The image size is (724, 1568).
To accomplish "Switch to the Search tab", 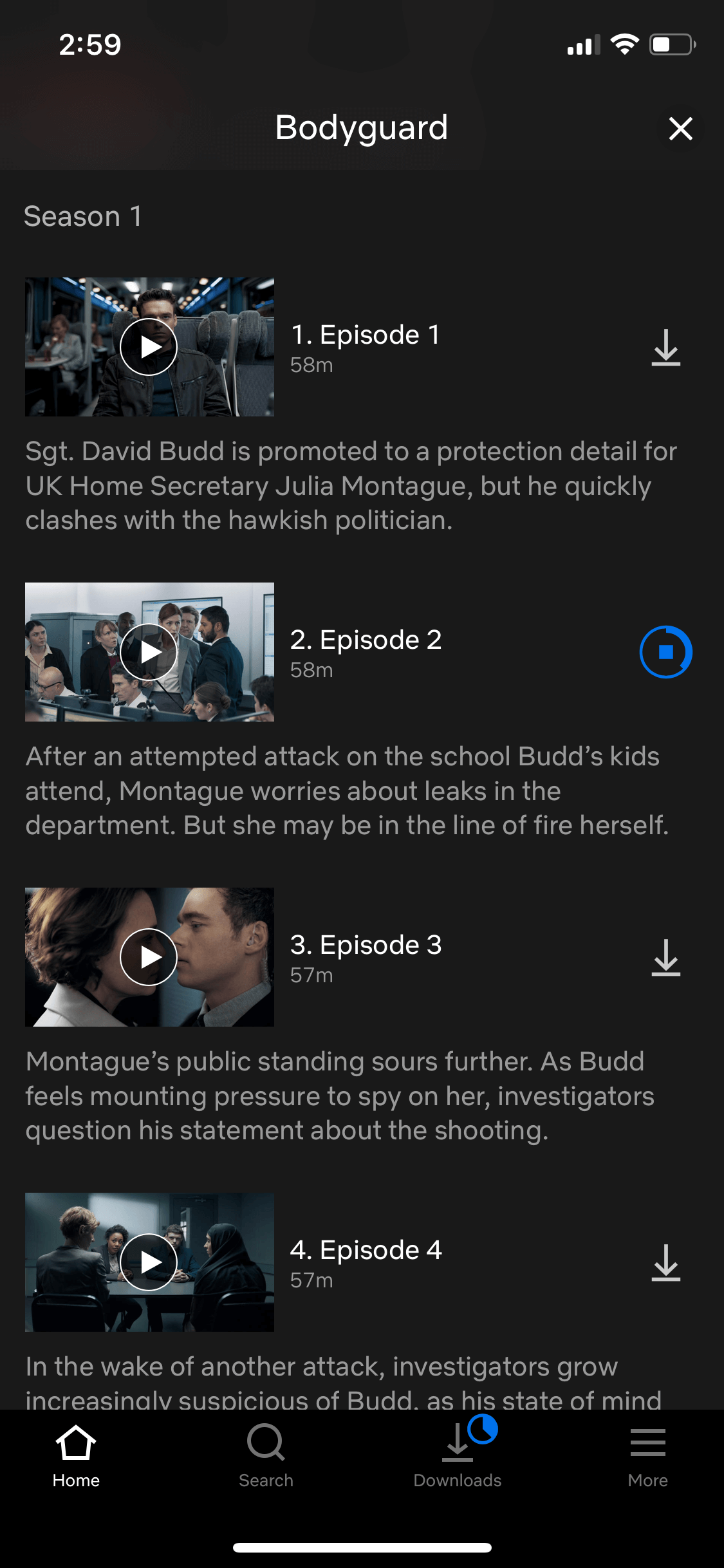I will (266, 1456).
